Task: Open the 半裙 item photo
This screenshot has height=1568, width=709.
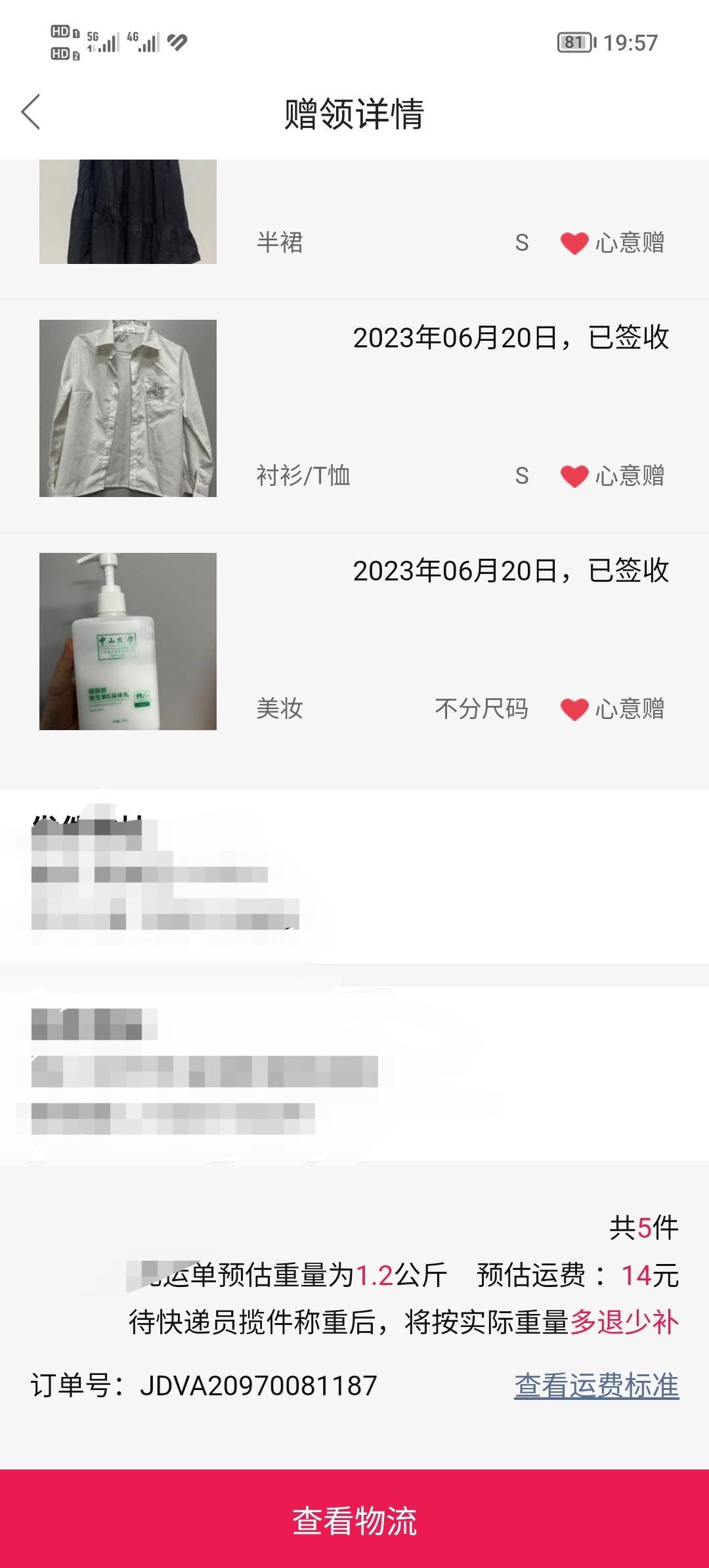Action: pos(128,211)
